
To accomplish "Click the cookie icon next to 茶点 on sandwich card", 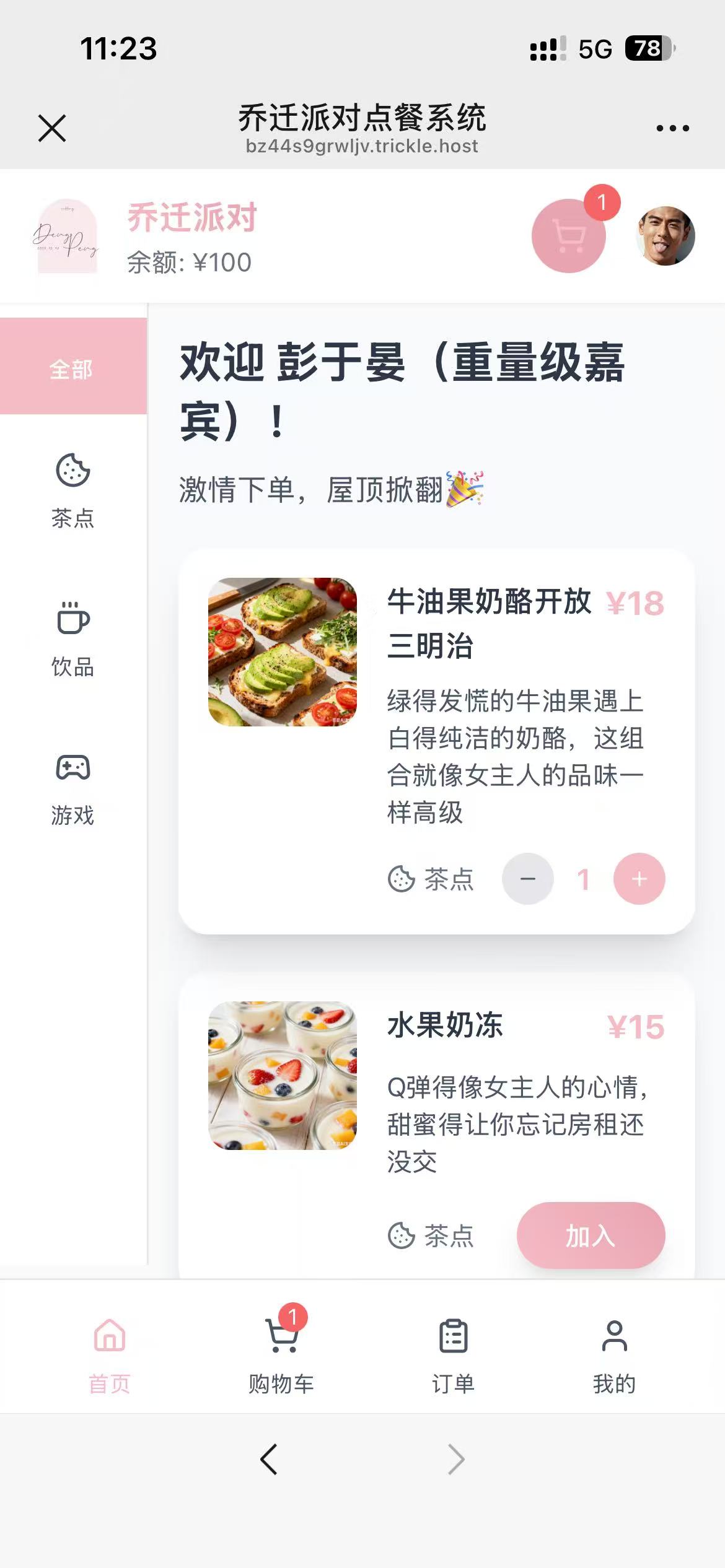I will click(402, 878).
